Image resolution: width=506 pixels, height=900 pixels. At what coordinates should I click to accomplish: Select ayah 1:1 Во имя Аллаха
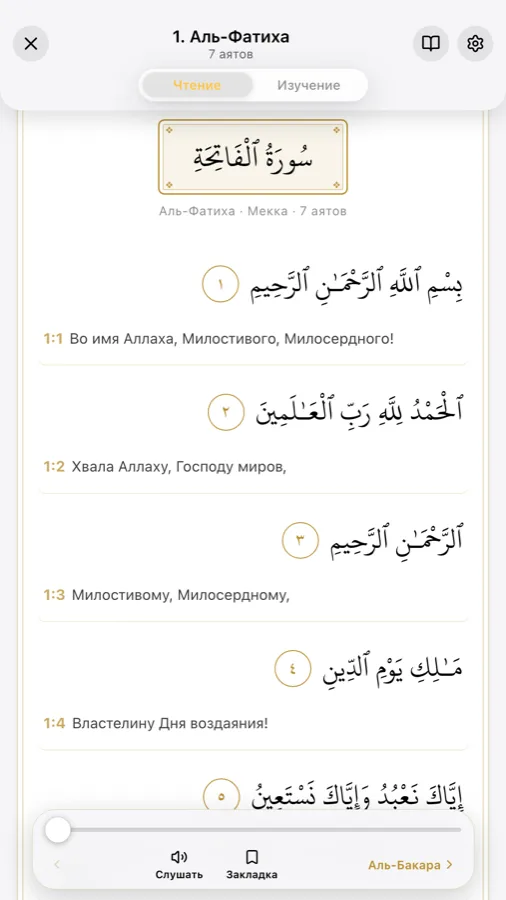tap(253, 312)
